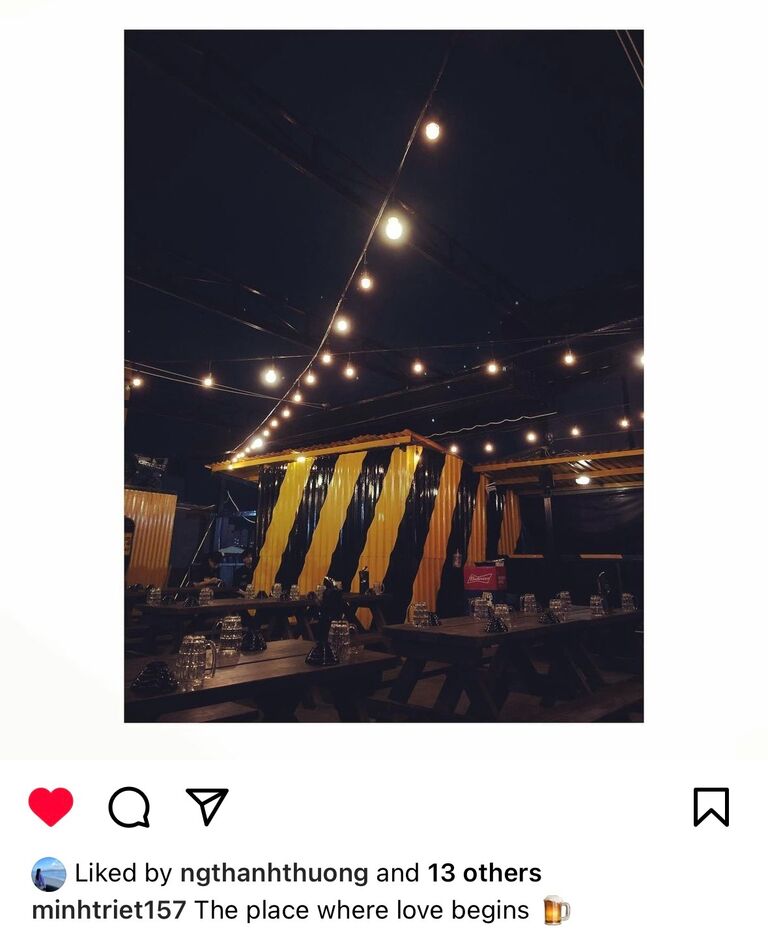
Task: Bookmark this post to saved
Action: pos(711,807)
